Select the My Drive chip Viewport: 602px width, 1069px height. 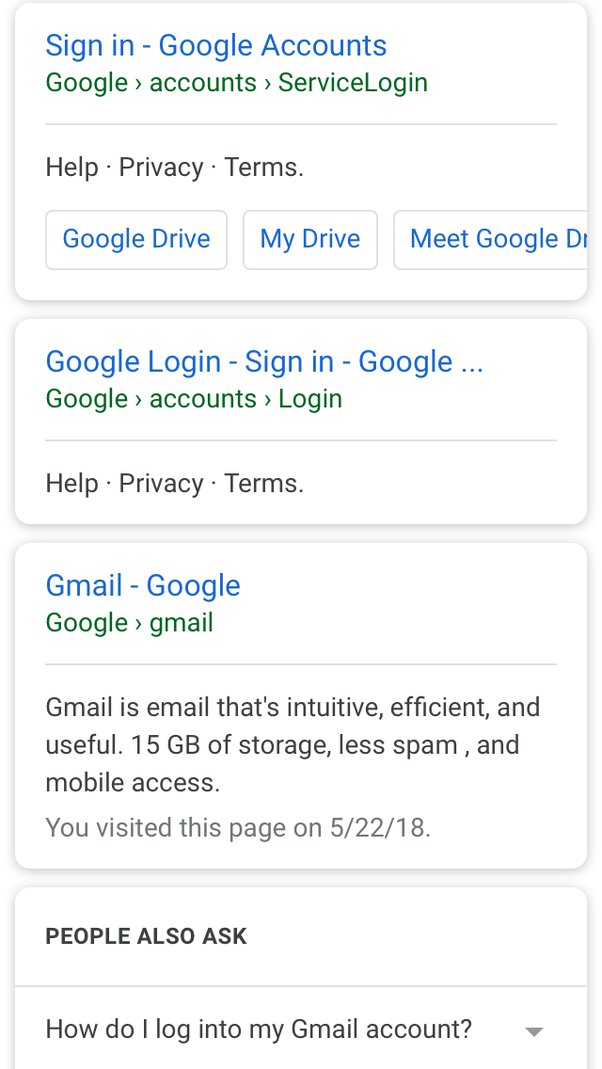coord(310,239)
